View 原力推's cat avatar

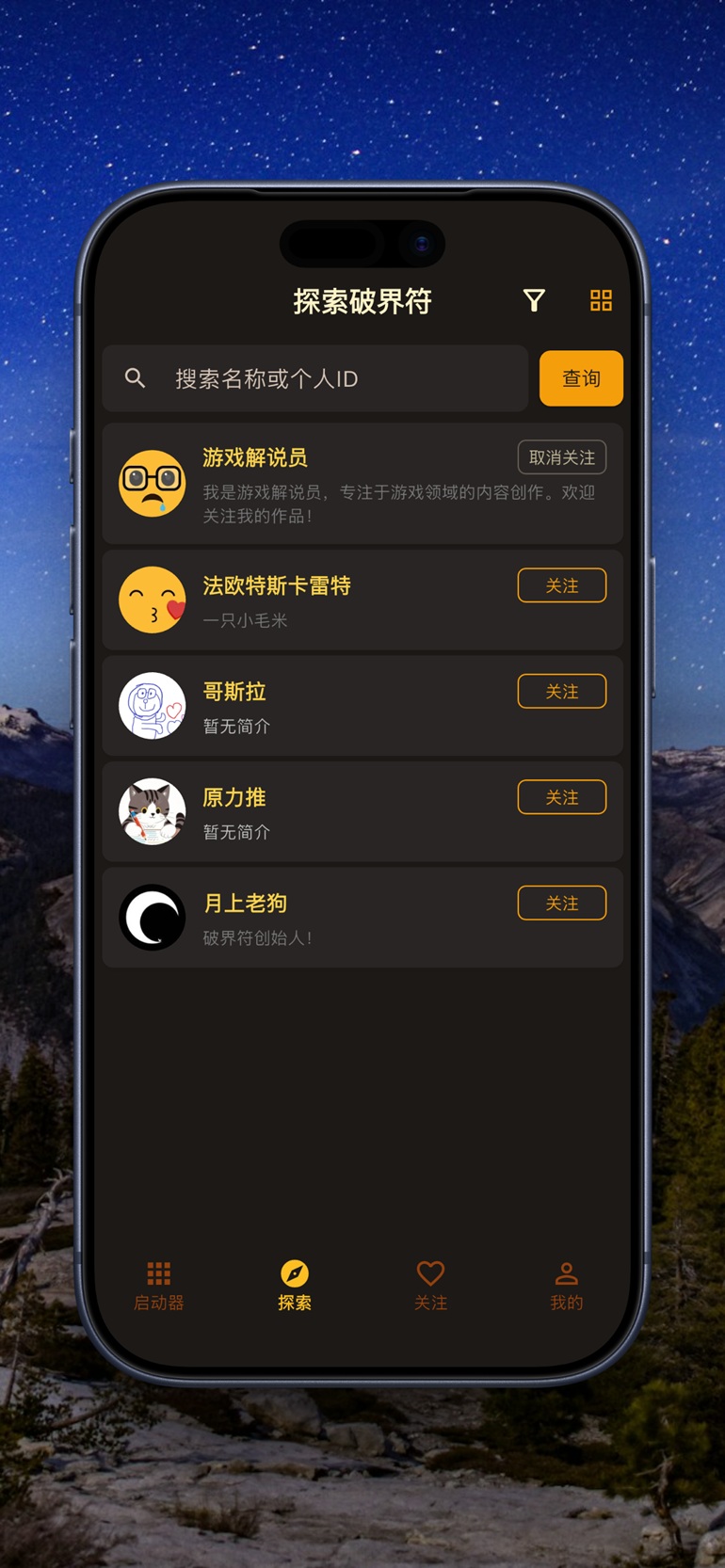pos(152,811)
